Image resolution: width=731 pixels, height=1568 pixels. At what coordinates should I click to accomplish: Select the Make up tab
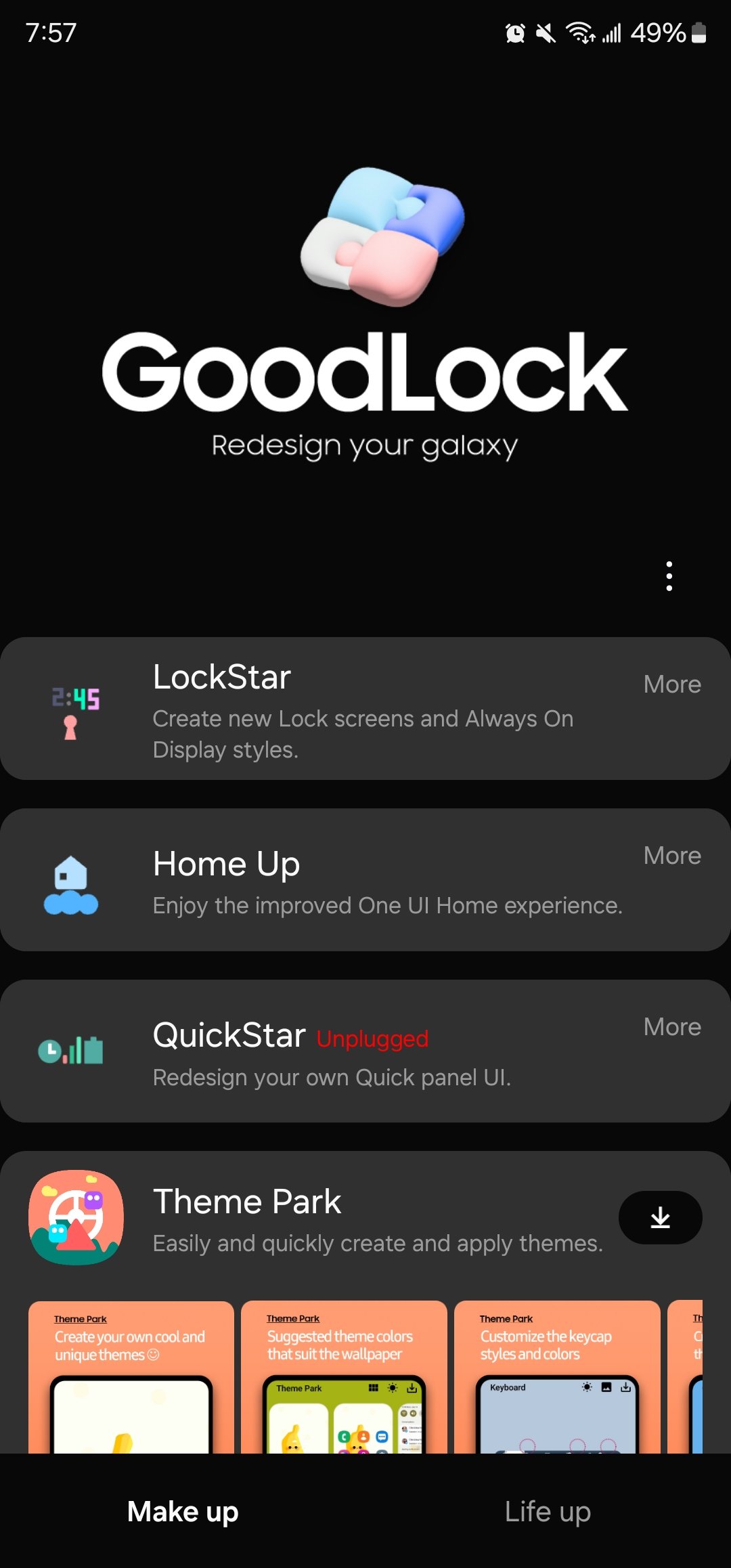point(183,1512)
